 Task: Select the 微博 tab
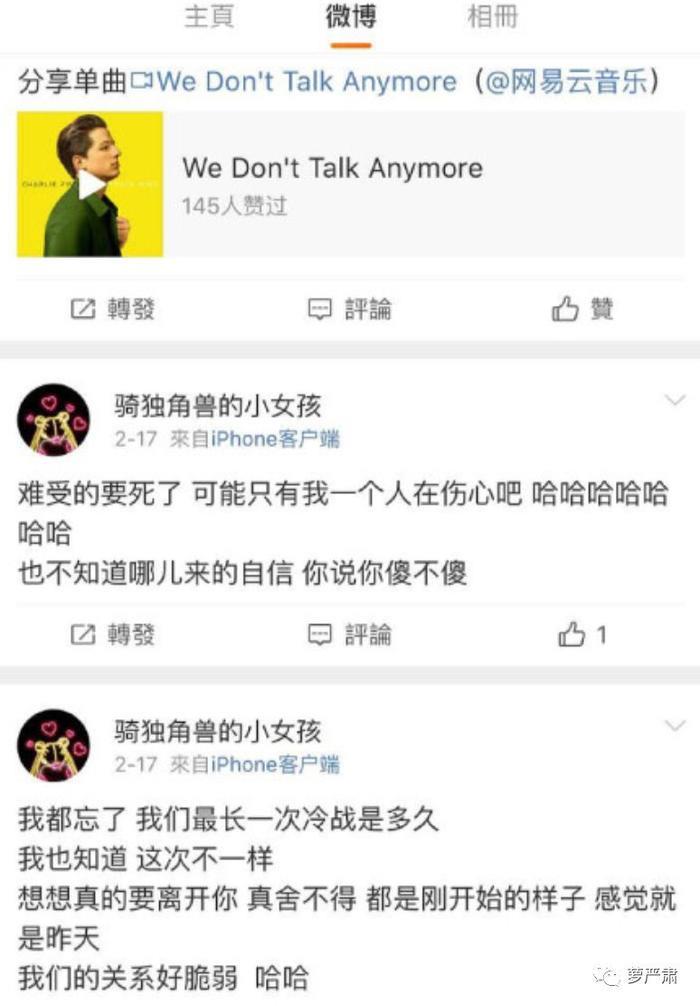coord(351,19)
